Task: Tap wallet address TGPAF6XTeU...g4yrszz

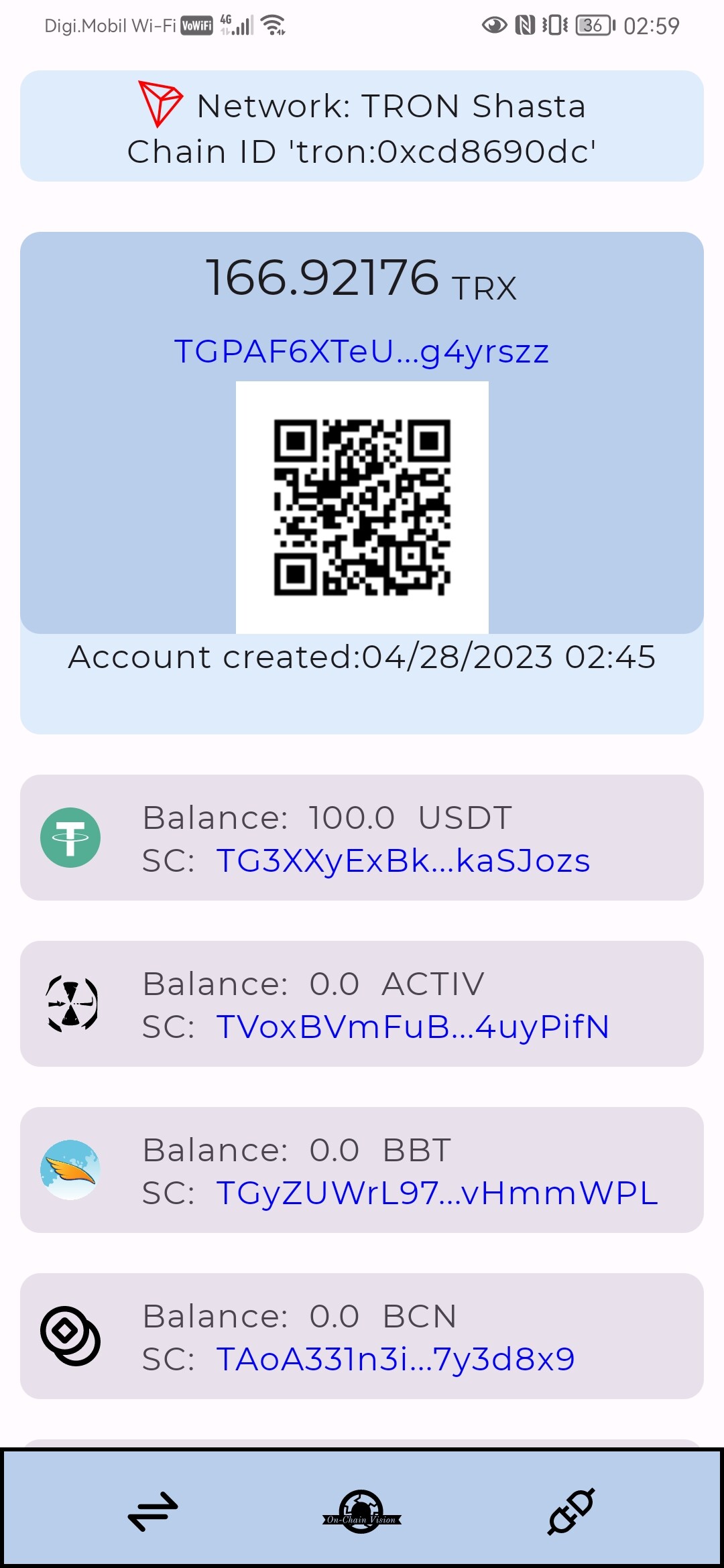Action: (362, 351)
